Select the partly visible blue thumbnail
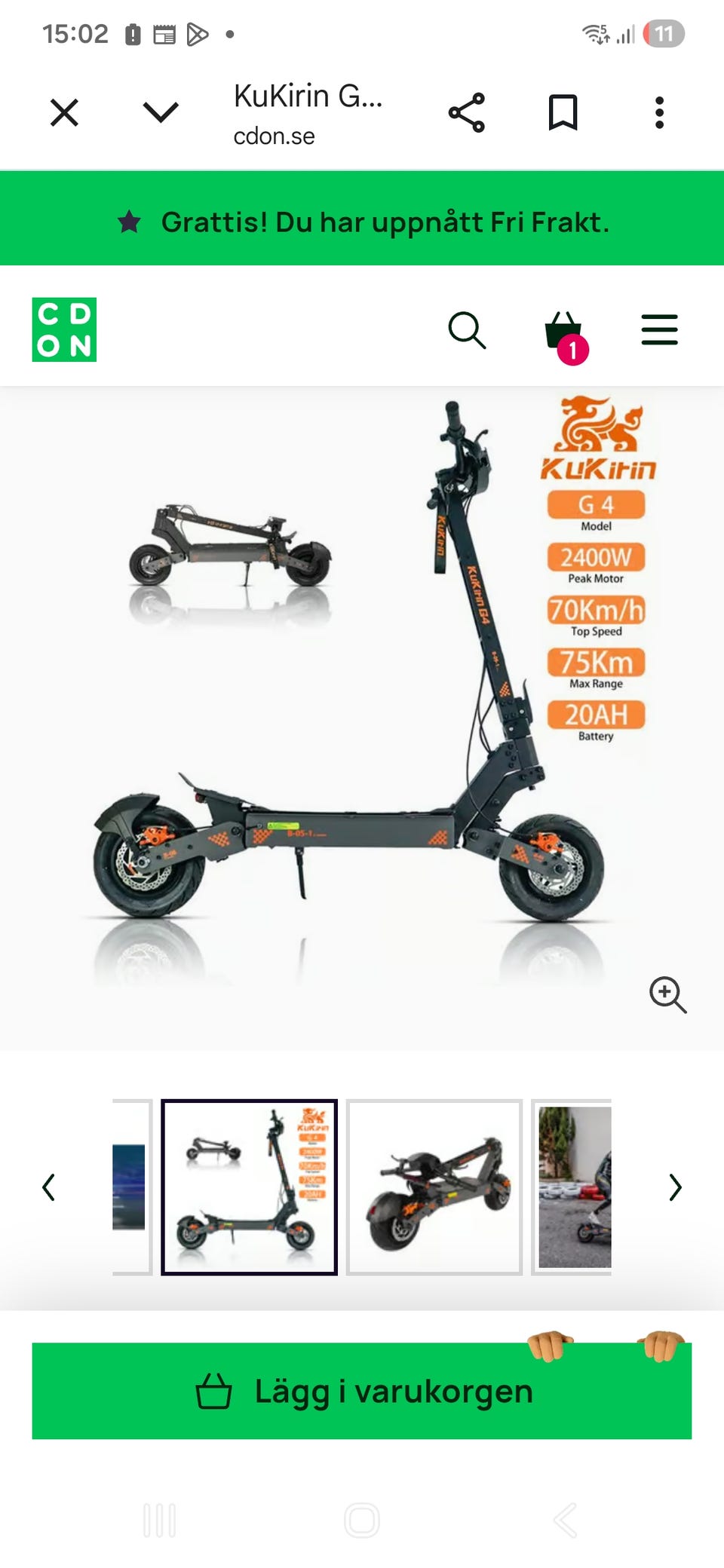Screen dimensions: 724x1568 132,1187
